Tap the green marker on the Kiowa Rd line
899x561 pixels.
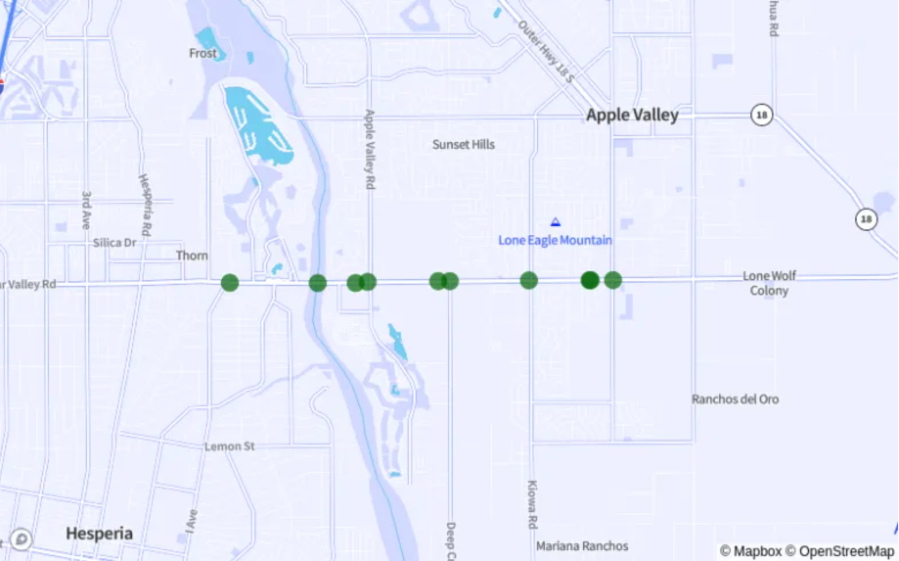point(529,280)
